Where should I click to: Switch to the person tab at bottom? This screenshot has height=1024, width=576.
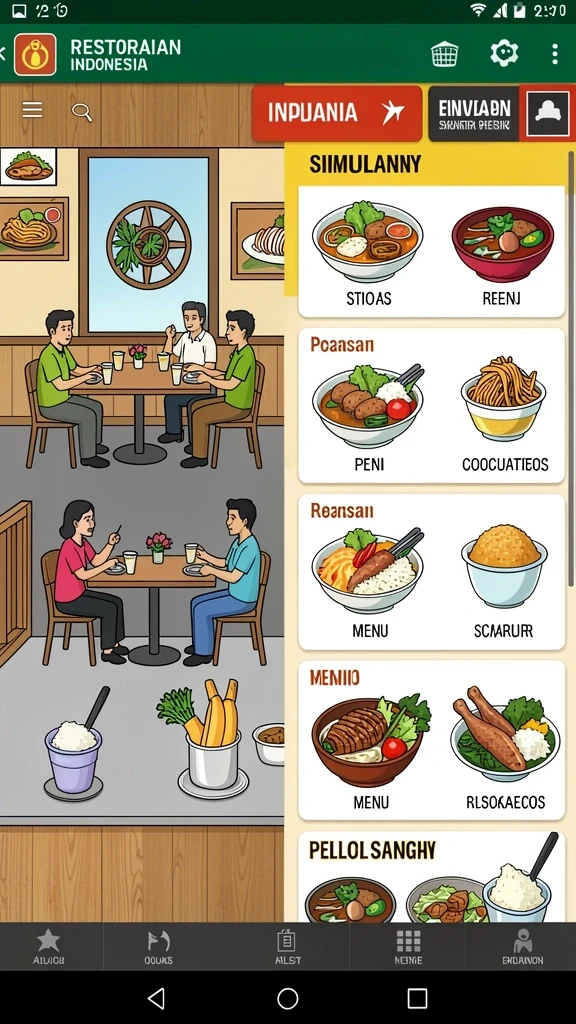click(522, 946)
